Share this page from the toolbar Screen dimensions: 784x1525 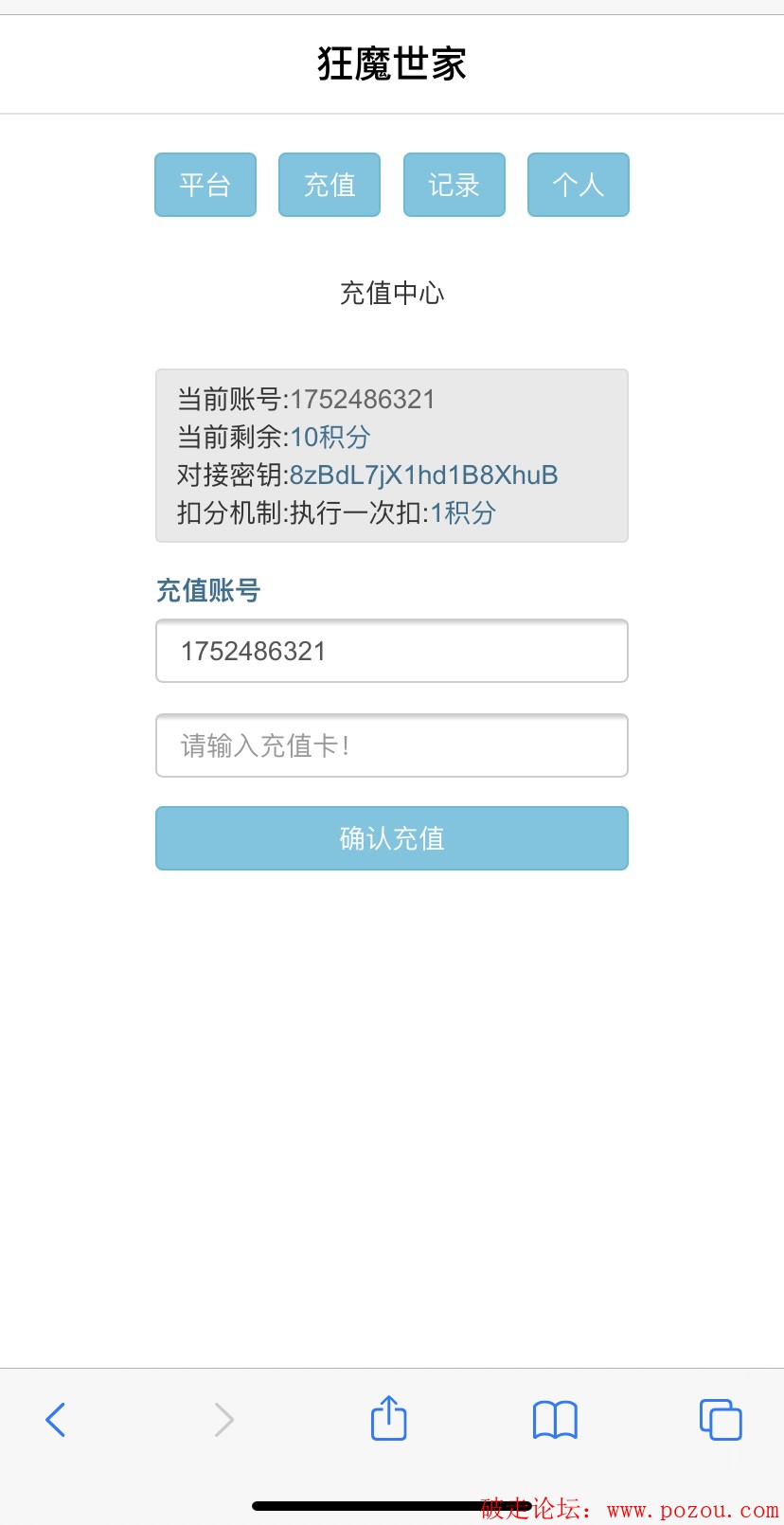coord(388,1418)
